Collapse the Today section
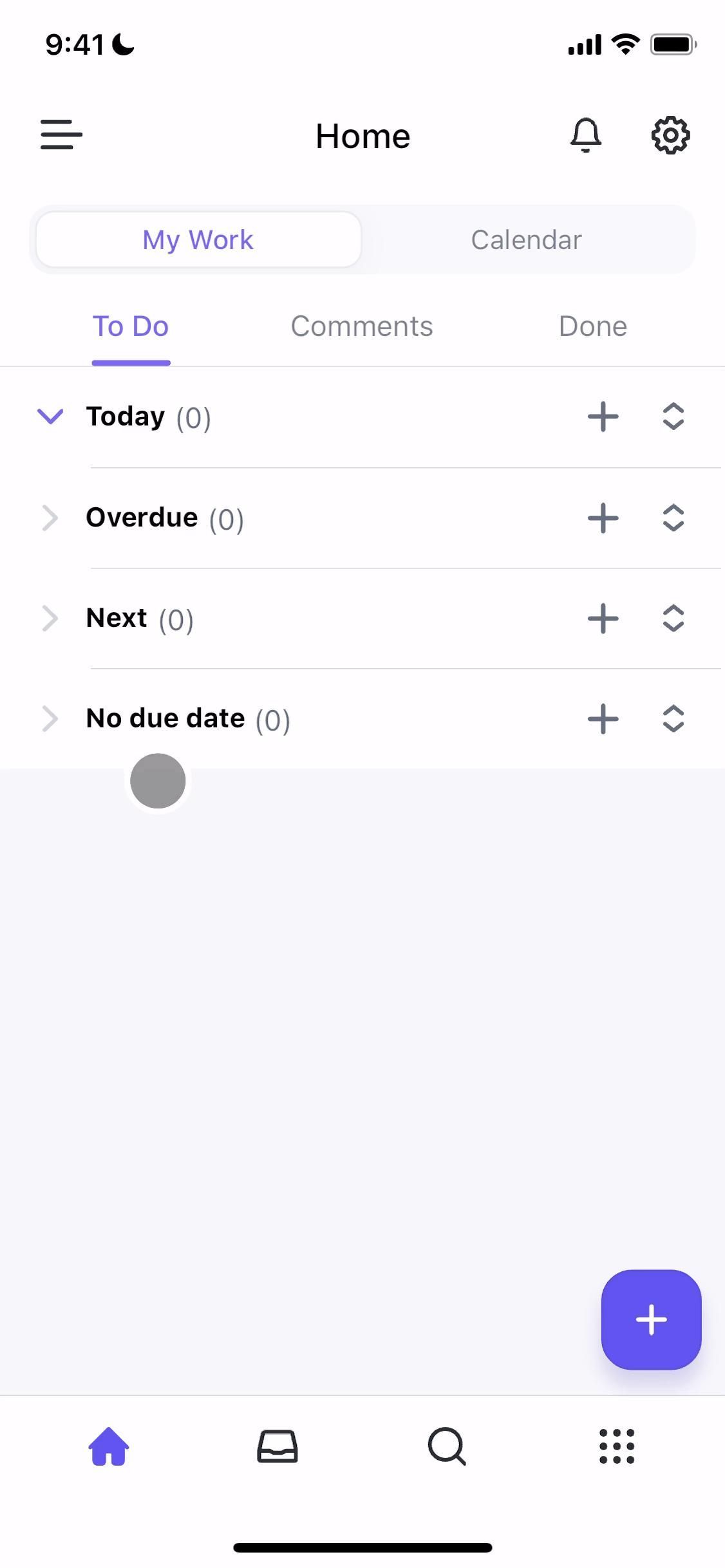 [50, 416]
